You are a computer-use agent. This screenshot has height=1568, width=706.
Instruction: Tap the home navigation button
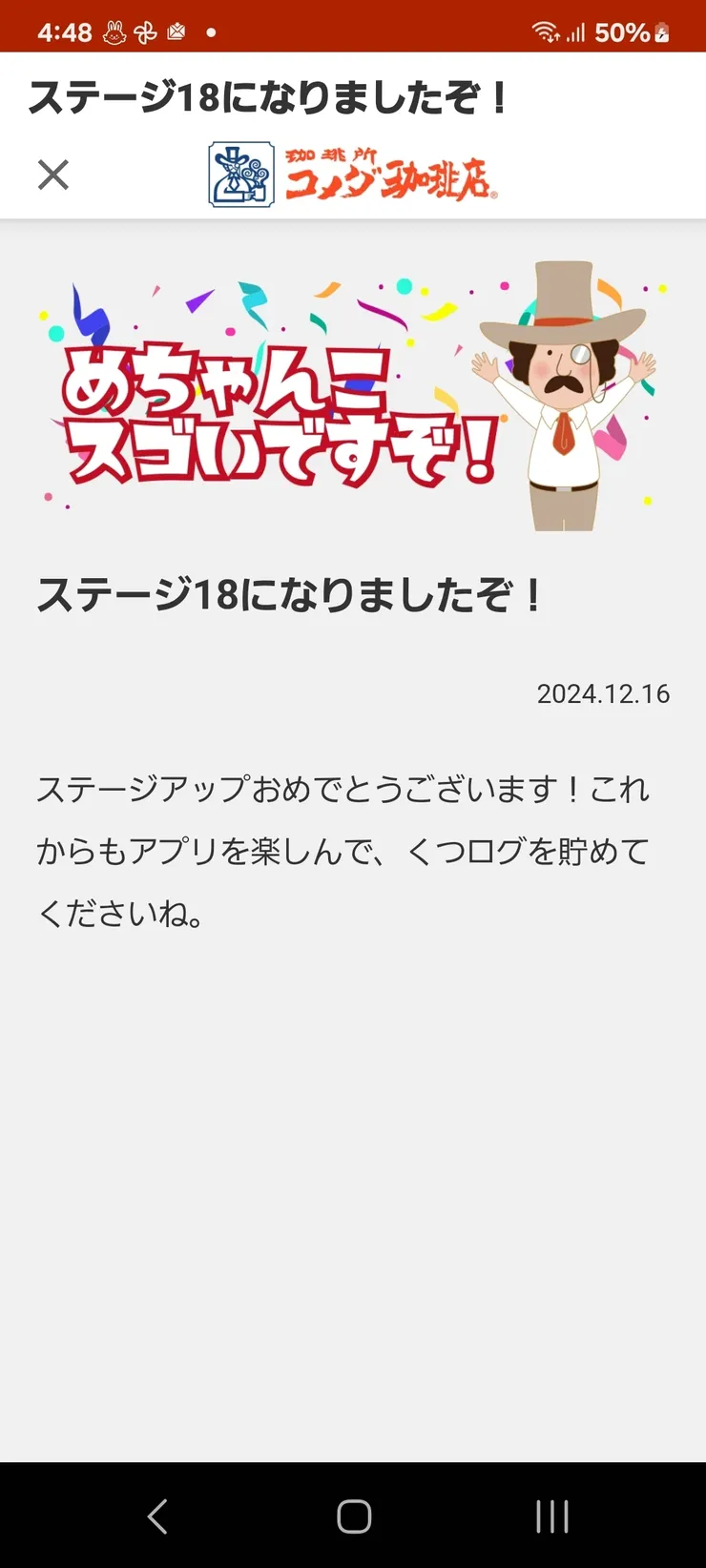(x=353, y=1517)
